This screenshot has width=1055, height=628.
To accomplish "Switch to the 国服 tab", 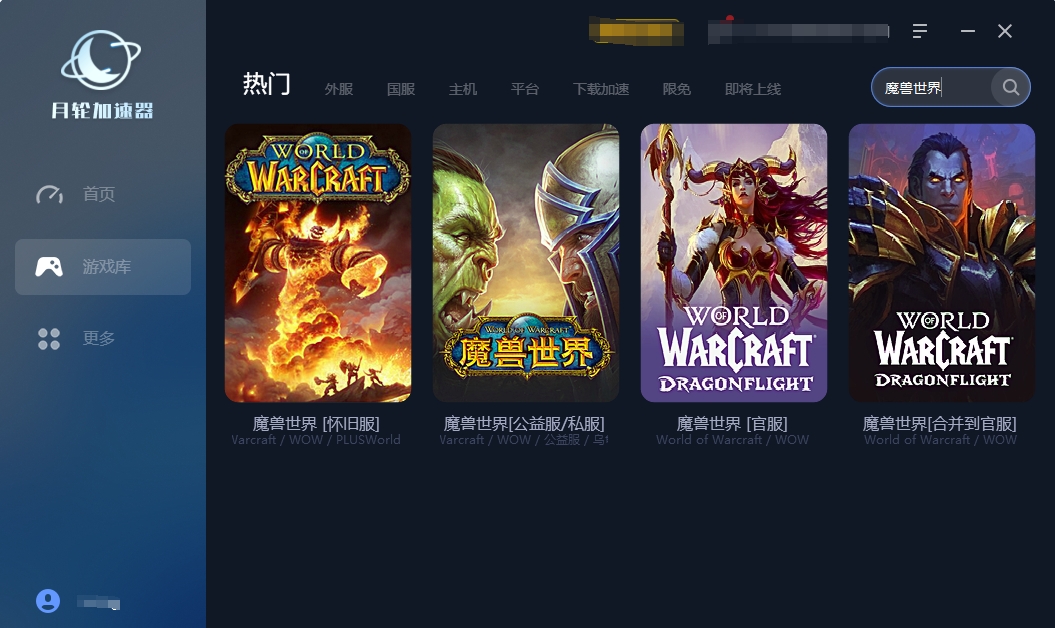I will tap(401, 89).
